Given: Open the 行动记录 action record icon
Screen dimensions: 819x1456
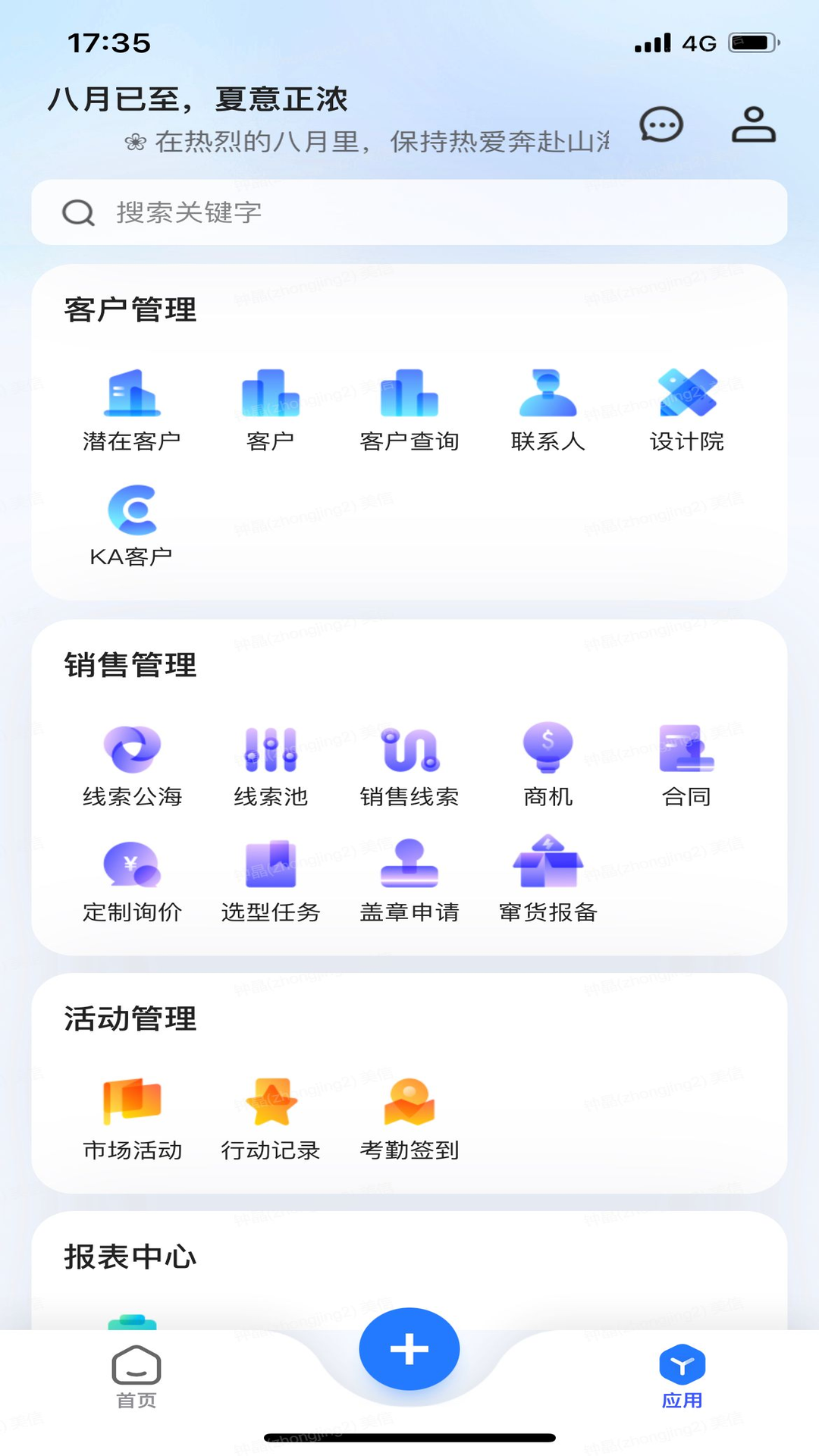Looking at the screenshot, I should tap(271, 1107).
